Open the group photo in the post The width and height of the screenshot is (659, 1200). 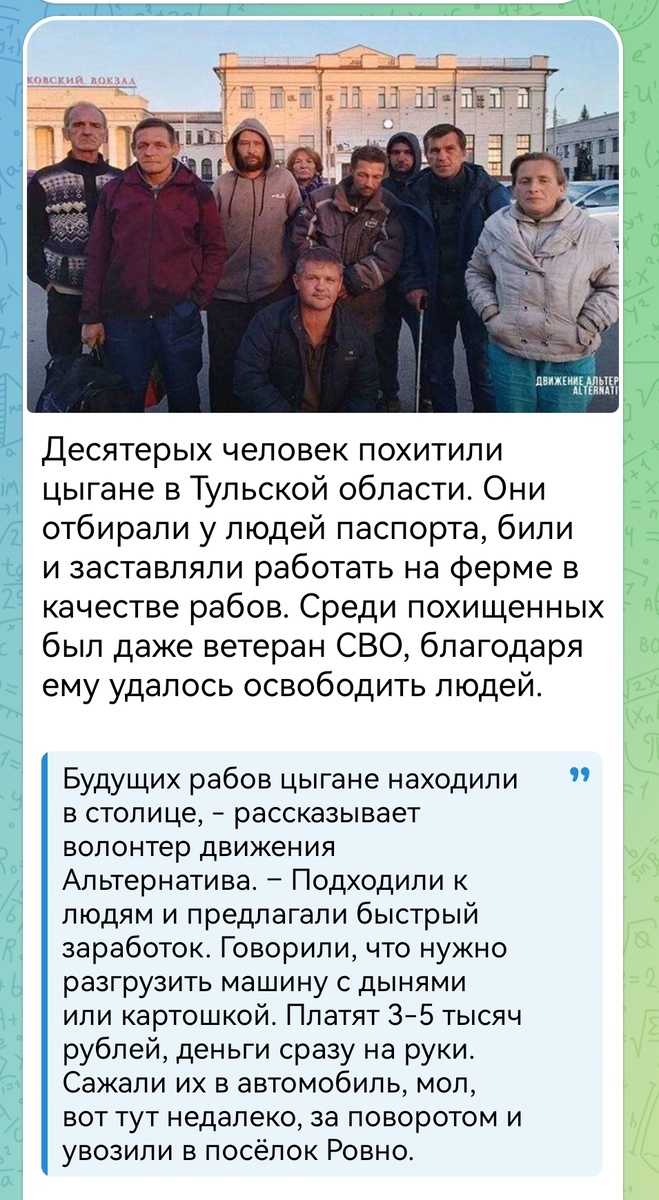(x=323, y=216)
